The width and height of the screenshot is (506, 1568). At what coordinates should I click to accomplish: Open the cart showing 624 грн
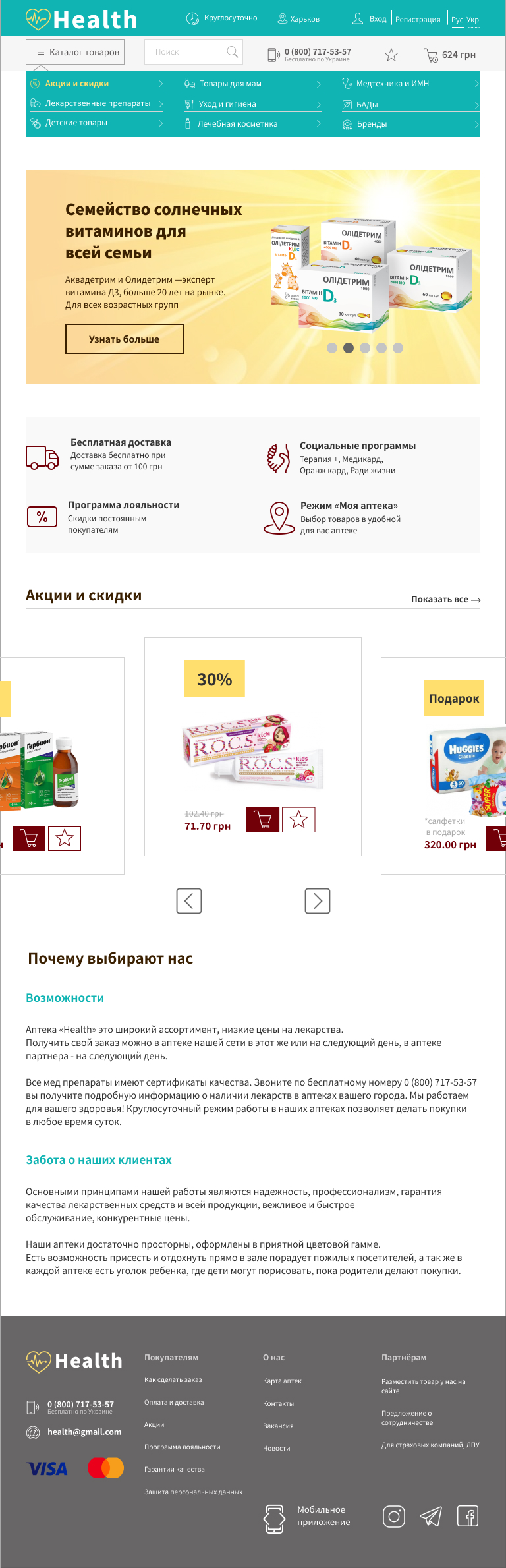click(450, 55)
